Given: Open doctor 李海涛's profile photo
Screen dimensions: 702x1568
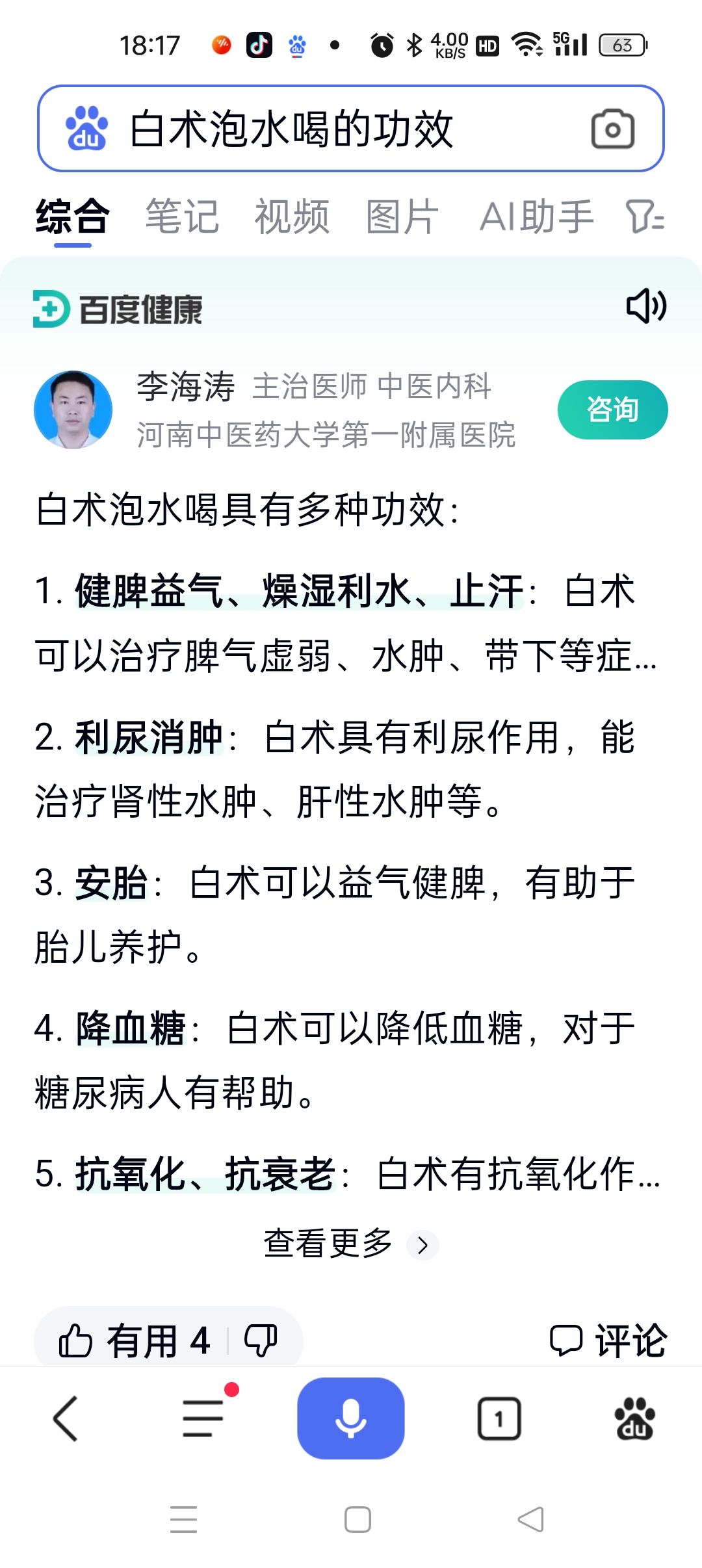Looking at the screenshot, I should (x=73, y=410).
